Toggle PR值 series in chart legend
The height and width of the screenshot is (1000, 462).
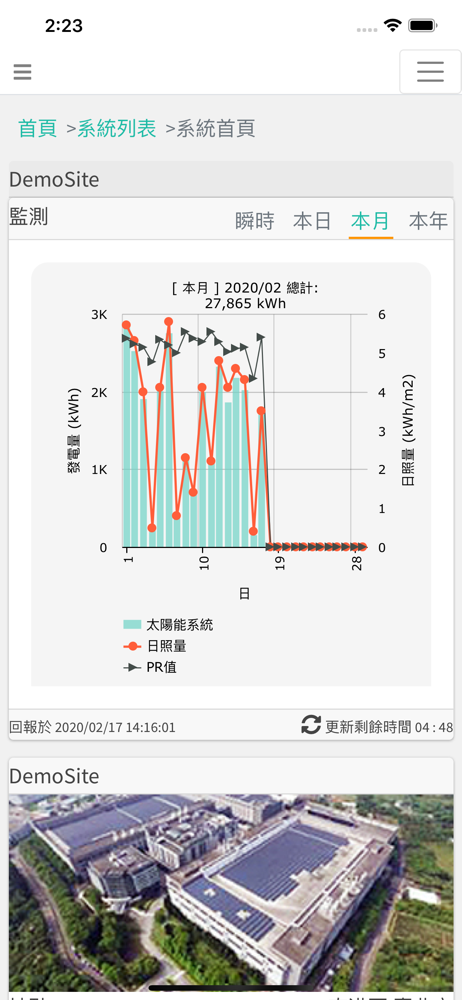click(150, 668)
